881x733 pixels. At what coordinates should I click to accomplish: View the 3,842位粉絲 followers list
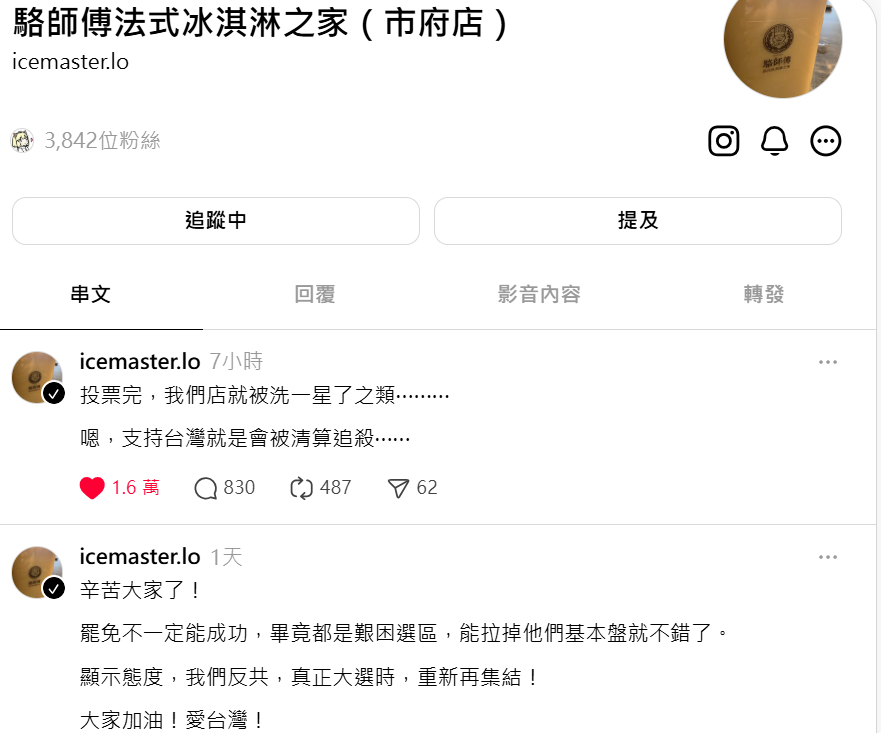click(101, 141)
